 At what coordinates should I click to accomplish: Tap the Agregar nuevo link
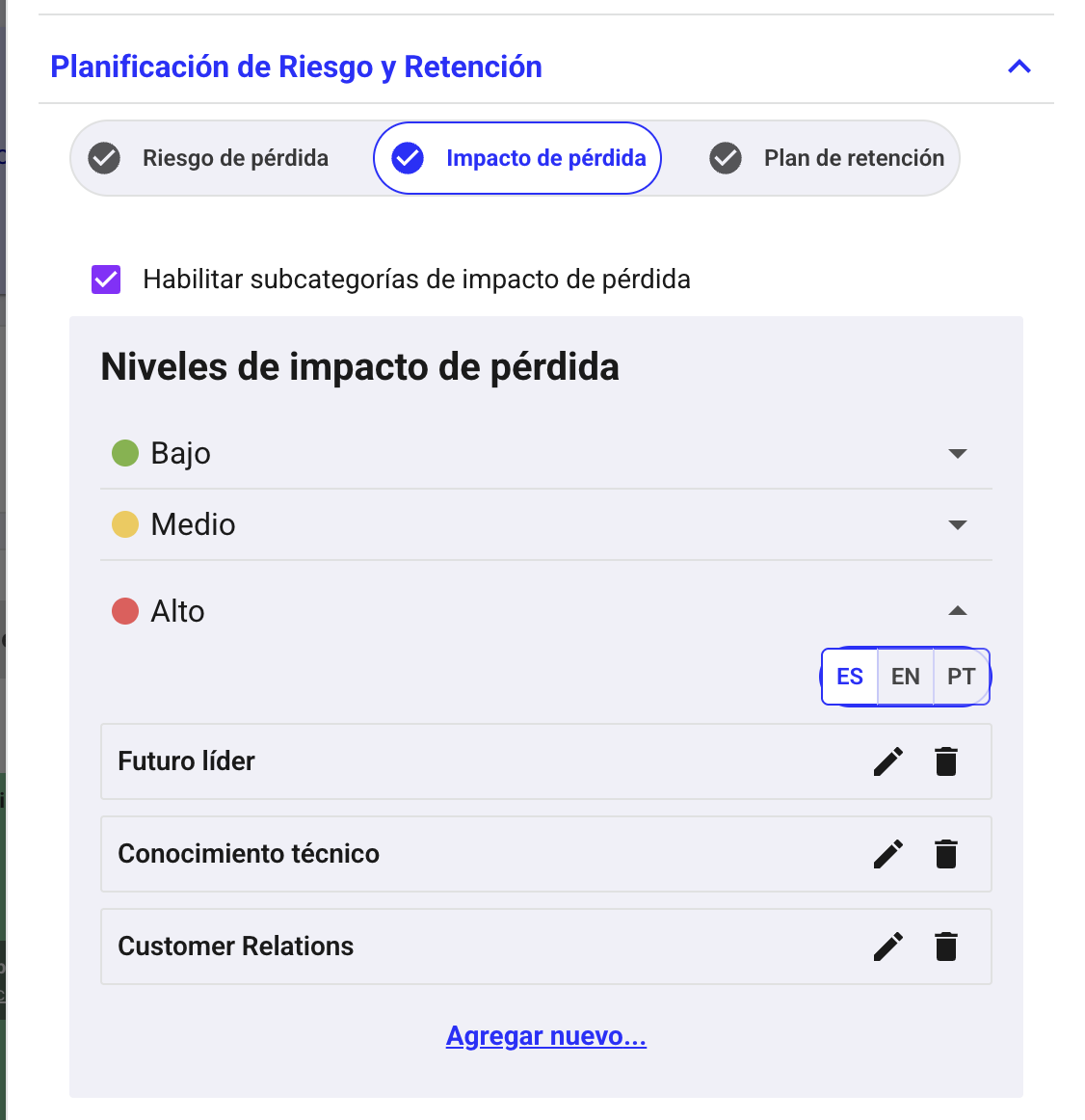pyautogui.click(x=545, y=1036)
